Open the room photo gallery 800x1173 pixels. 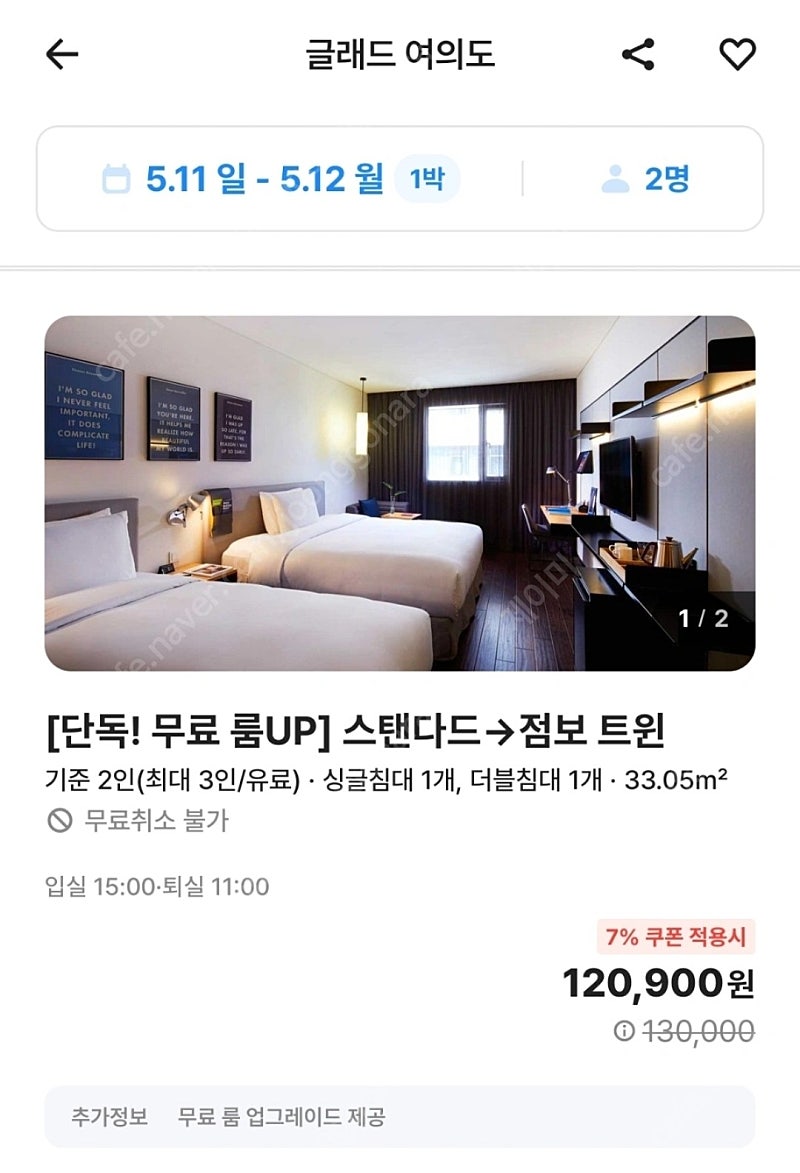pyautogui.click(x=400, y=493)
